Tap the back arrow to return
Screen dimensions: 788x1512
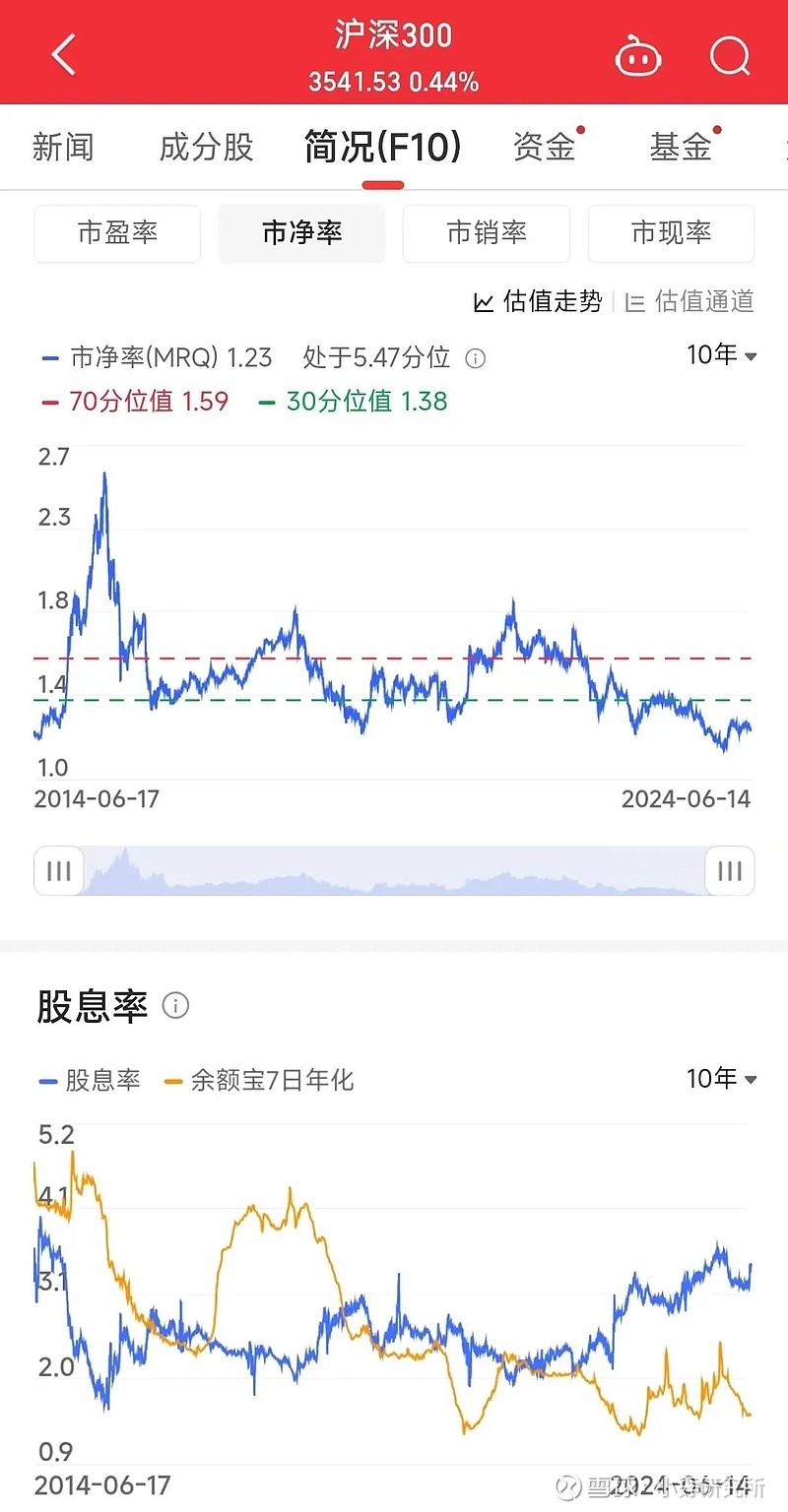click(x=63, y=54)
